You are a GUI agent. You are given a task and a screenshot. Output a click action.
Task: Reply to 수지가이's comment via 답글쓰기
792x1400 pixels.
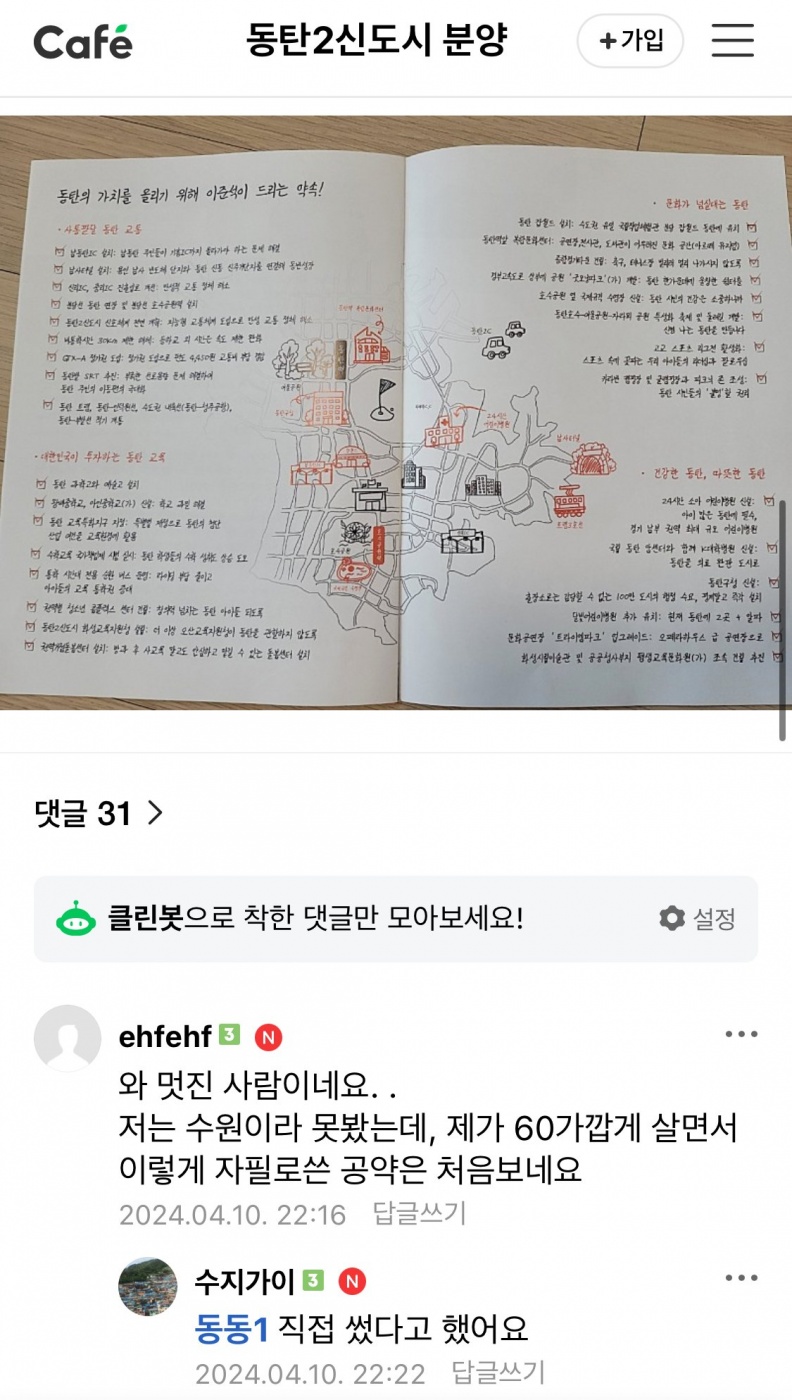click(497, 1372)
